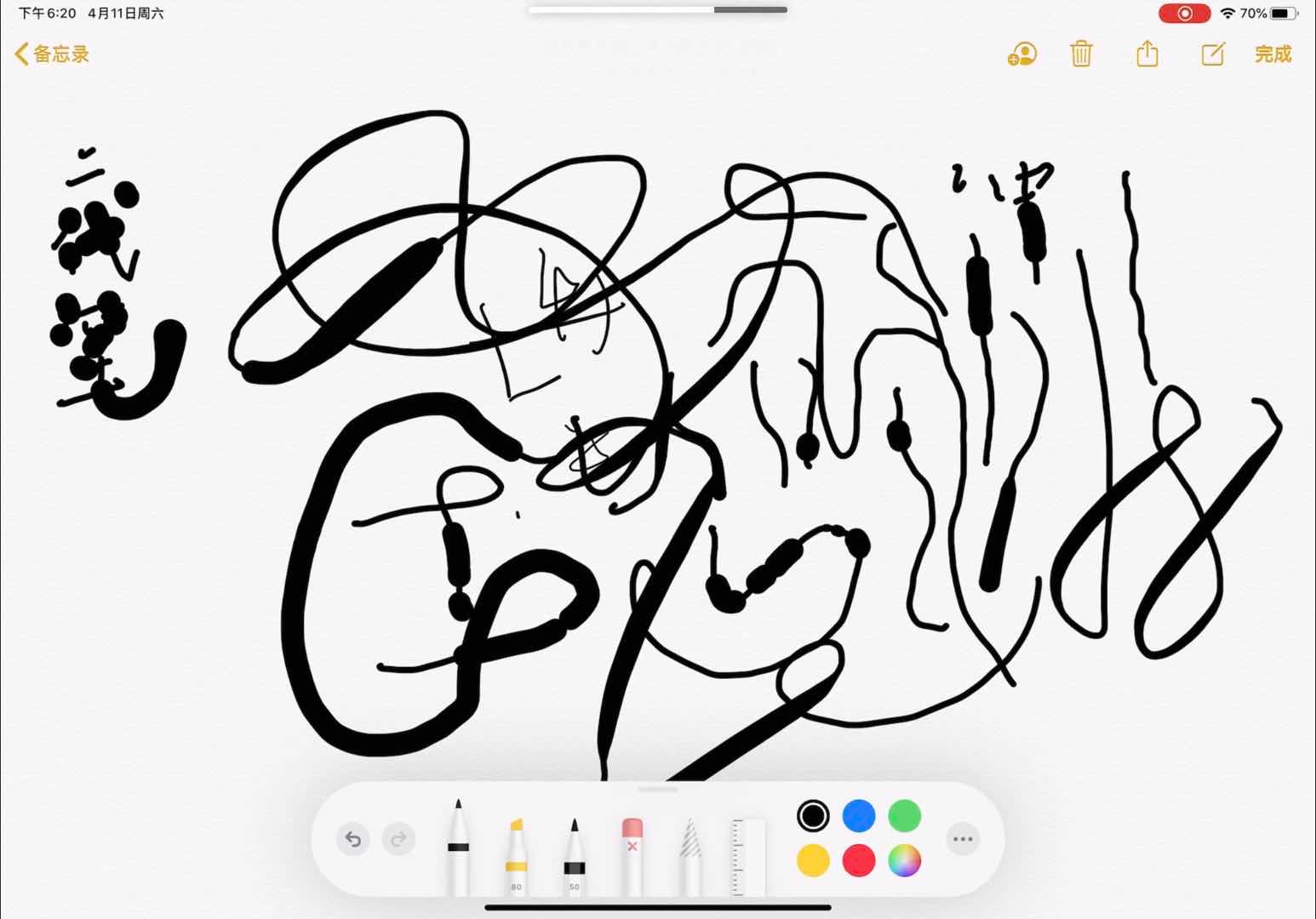Delete this note with trash icon

[1081, 54]
